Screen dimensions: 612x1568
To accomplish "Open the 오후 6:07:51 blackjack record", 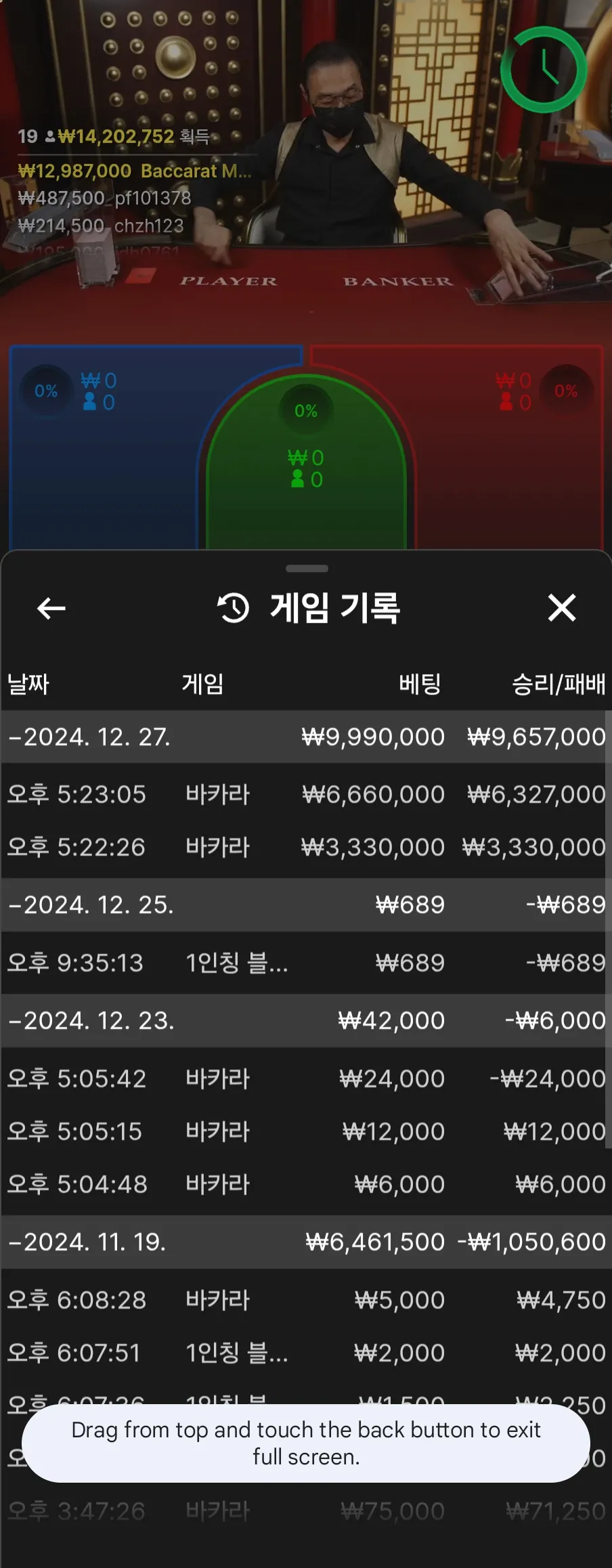I will point(306,1353).
